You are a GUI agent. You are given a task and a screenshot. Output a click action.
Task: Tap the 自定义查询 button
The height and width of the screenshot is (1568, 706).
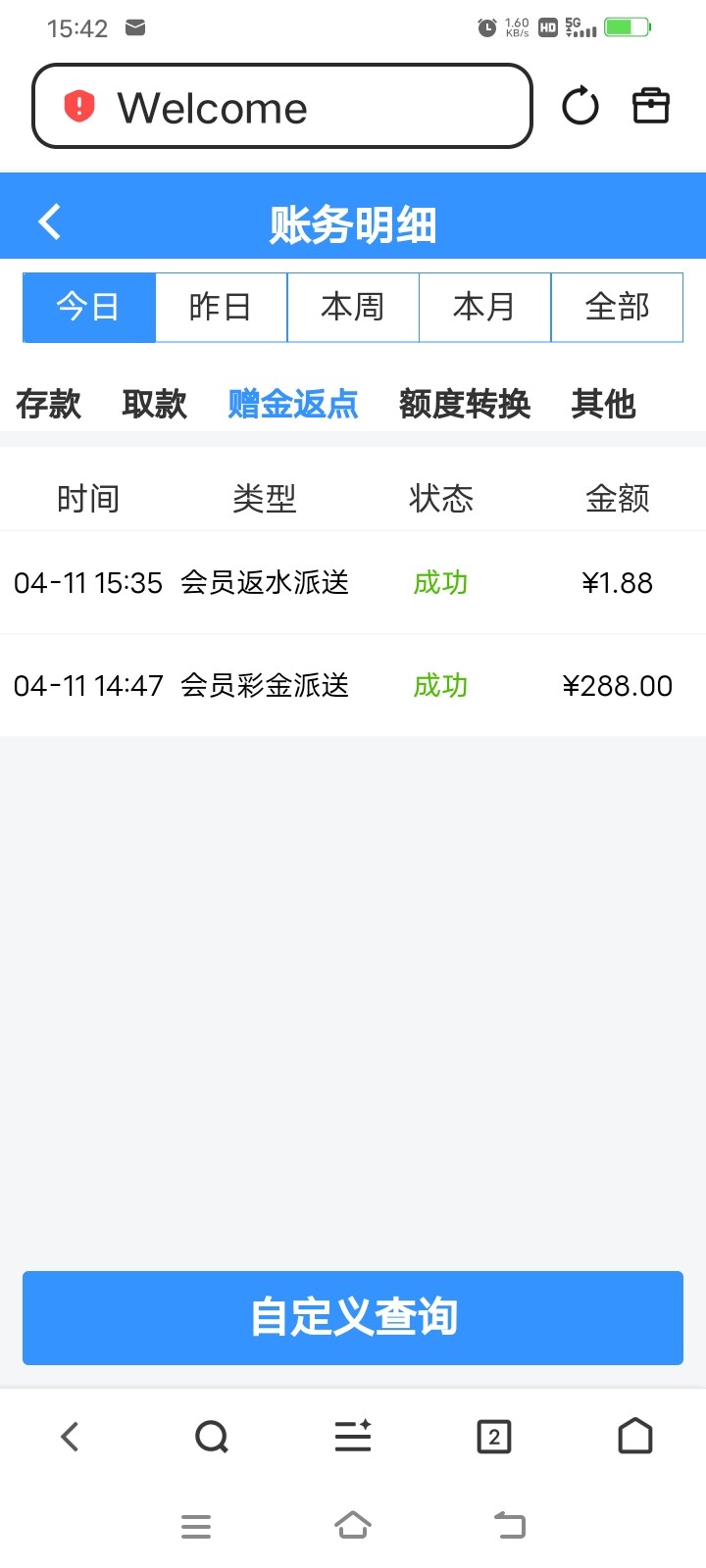[353, 1317]
